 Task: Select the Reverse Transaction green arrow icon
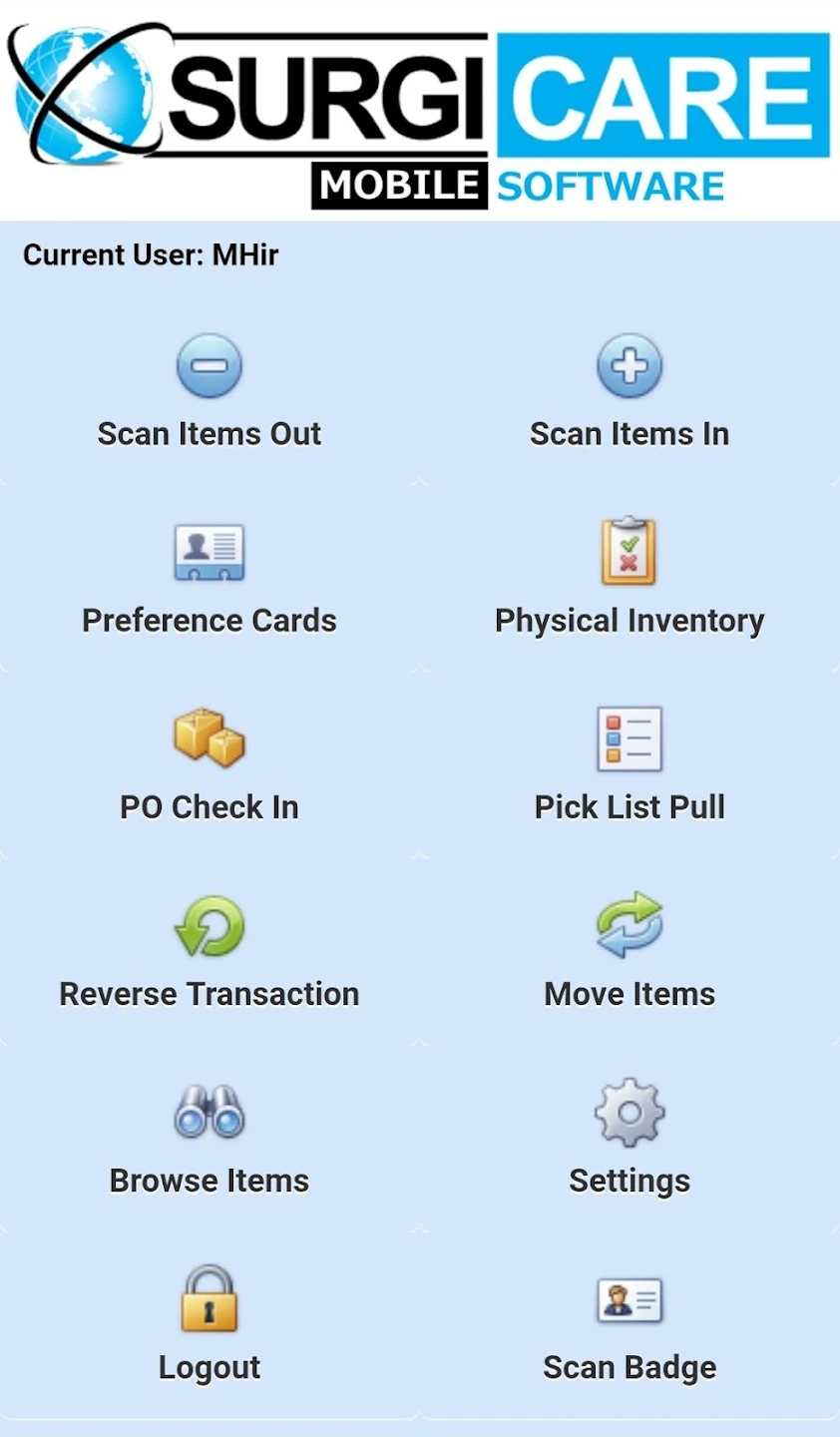coord(209,925)
